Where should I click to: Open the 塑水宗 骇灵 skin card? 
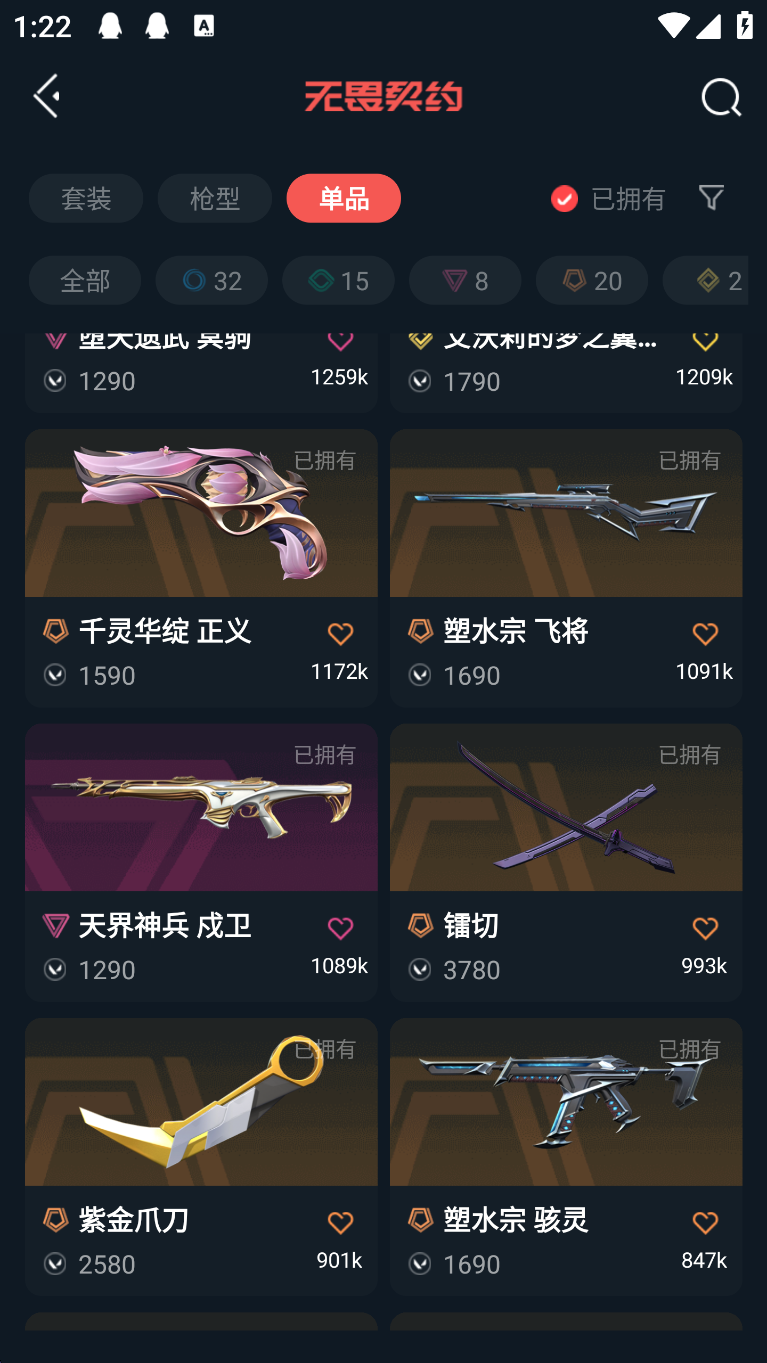pyautogui.click(x=566, y=1120)
